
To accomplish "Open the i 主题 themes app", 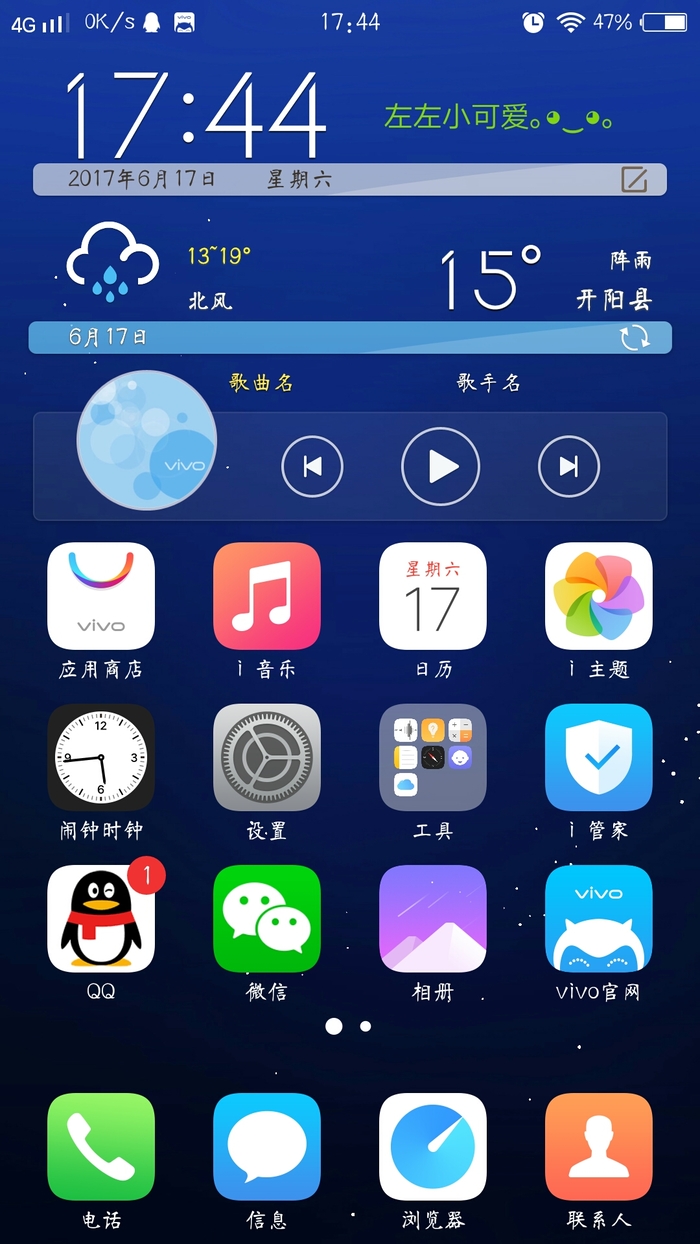I will point(599,596).
